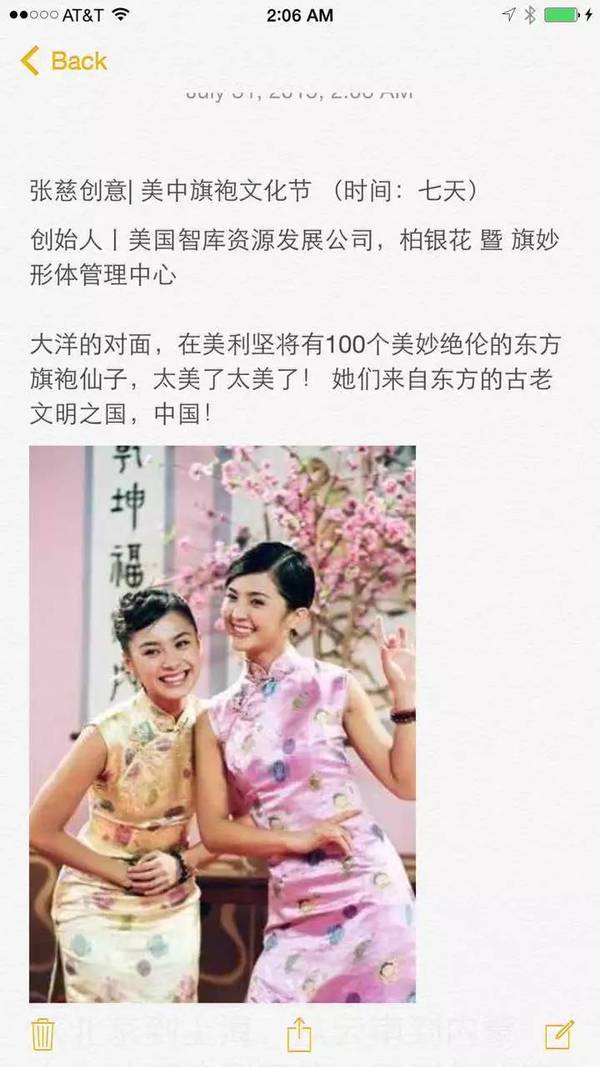Compose a new note
Image resolution: width=600 pixels, height=1067 pixels.
coord(559,1034)
